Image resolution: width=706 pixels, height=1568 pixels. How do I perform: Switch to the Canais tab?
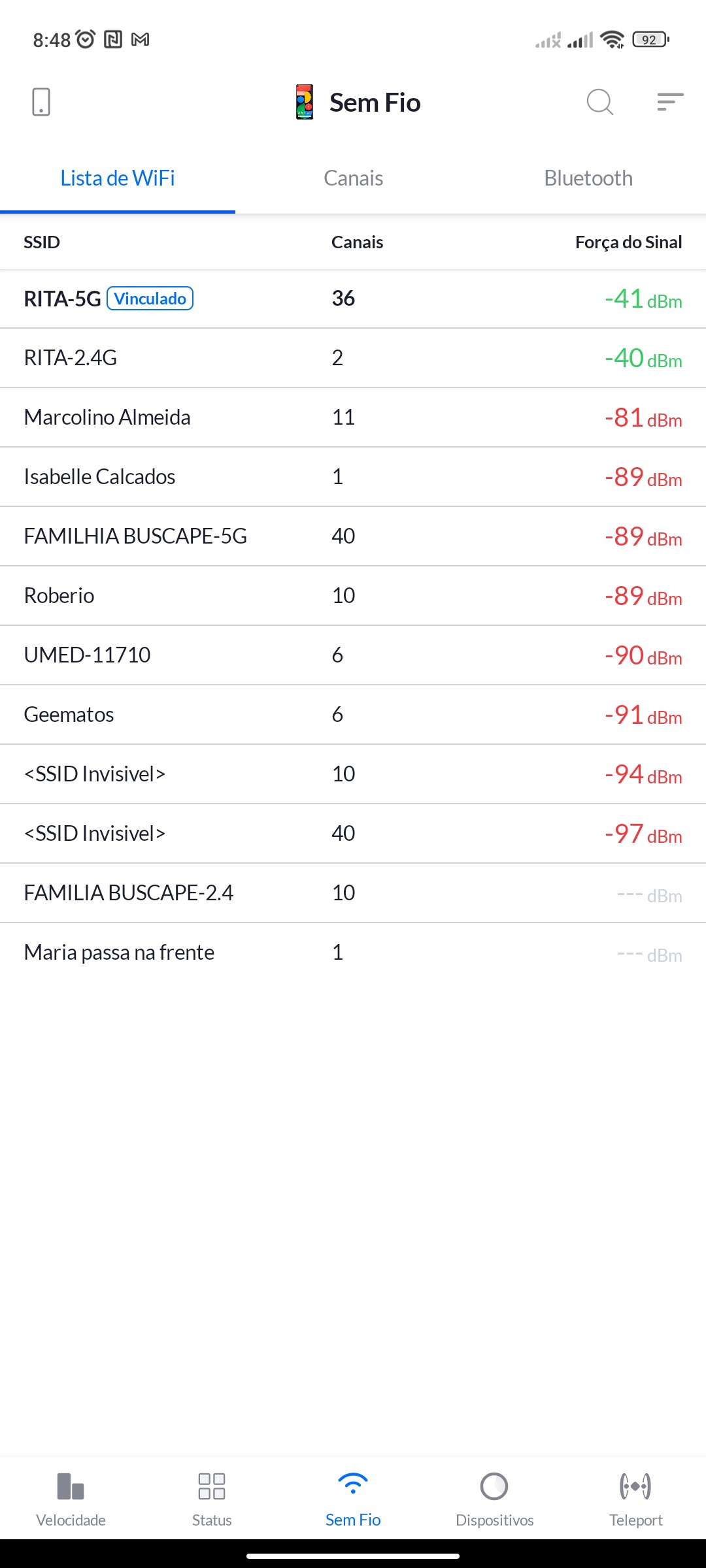pyautogui.click(x=353, y=178)
